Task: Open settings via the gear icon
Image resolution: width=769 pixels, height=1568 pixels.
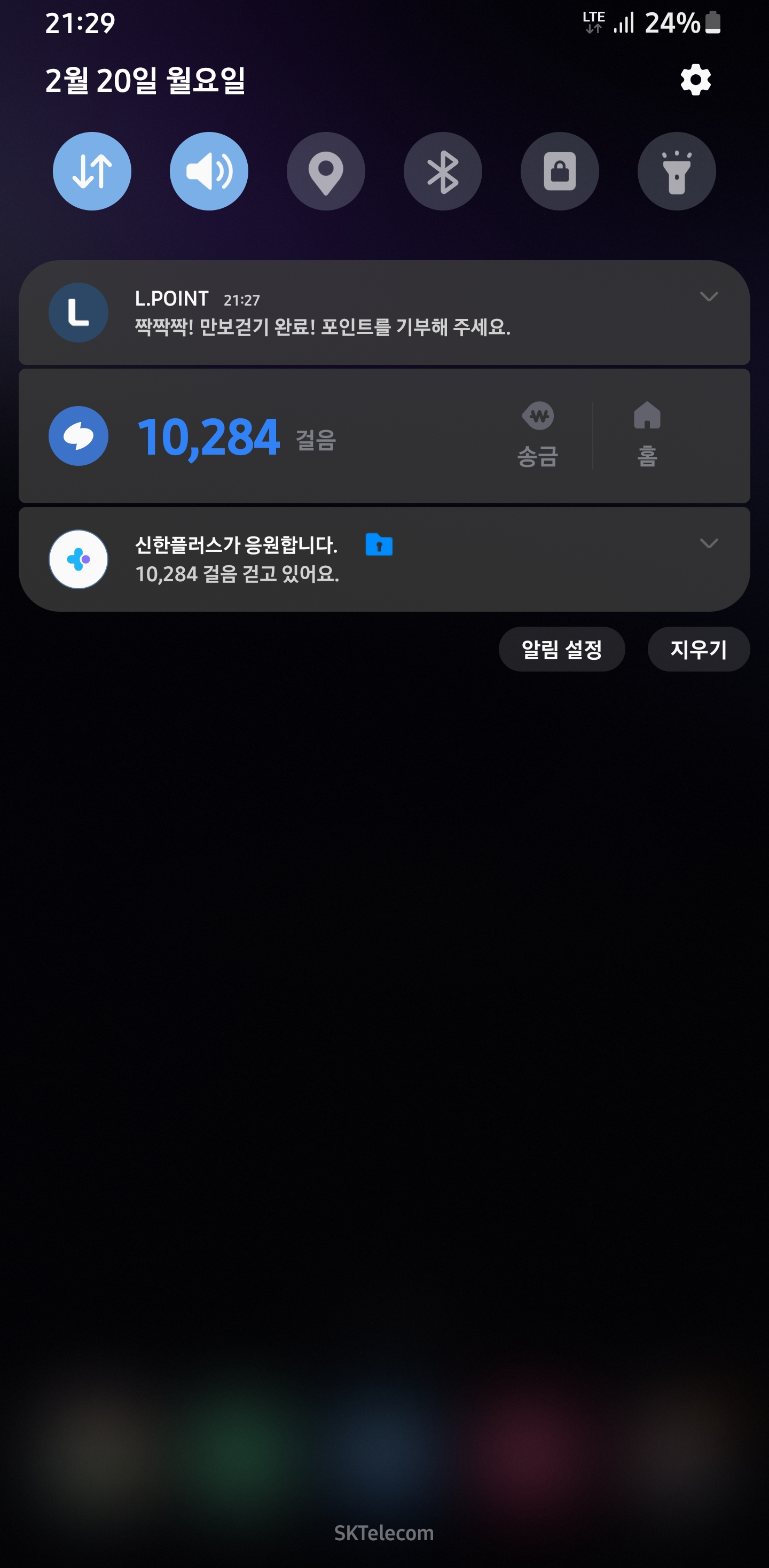Action: 695,80
